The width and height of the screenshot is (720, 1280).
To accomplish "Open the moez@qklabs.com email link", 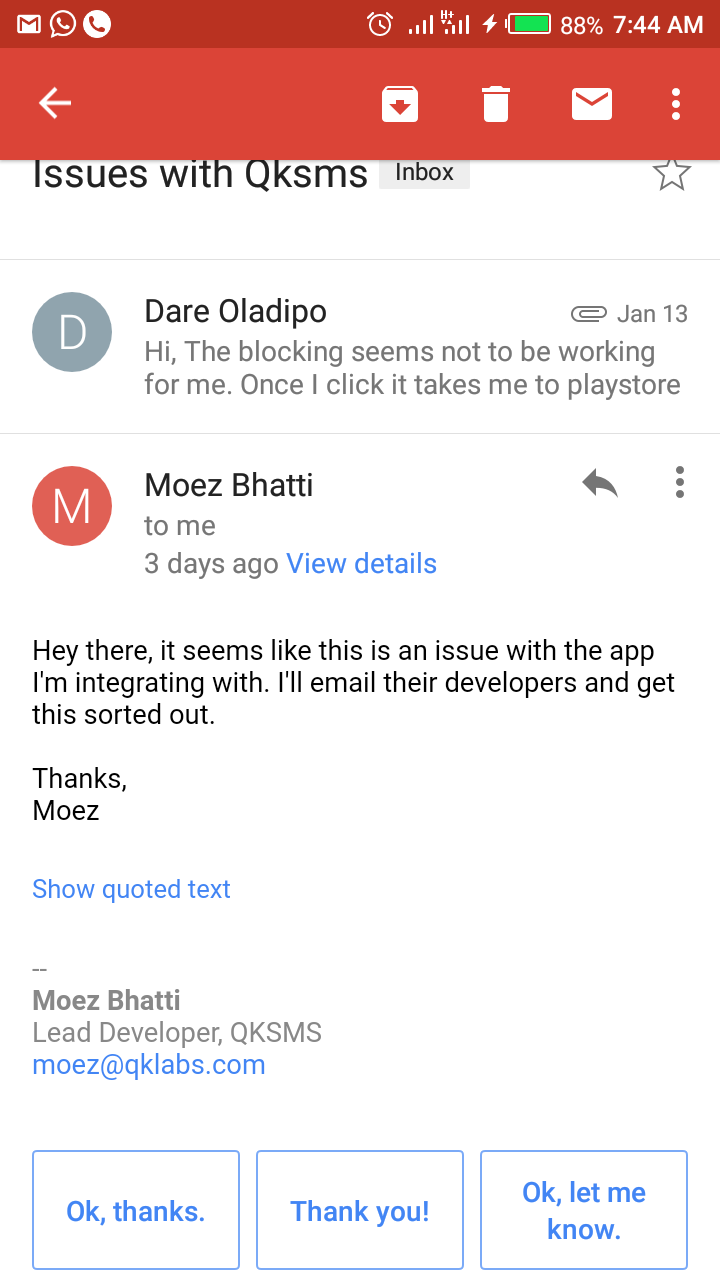I will point(149,1065).
